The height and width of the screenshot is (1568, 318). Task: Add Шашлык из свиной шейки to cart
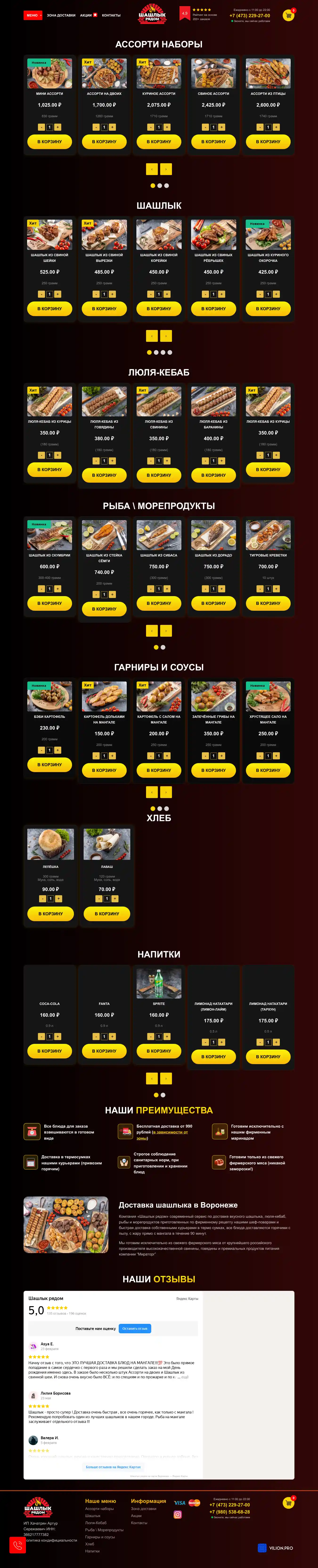tap(49, 309)
